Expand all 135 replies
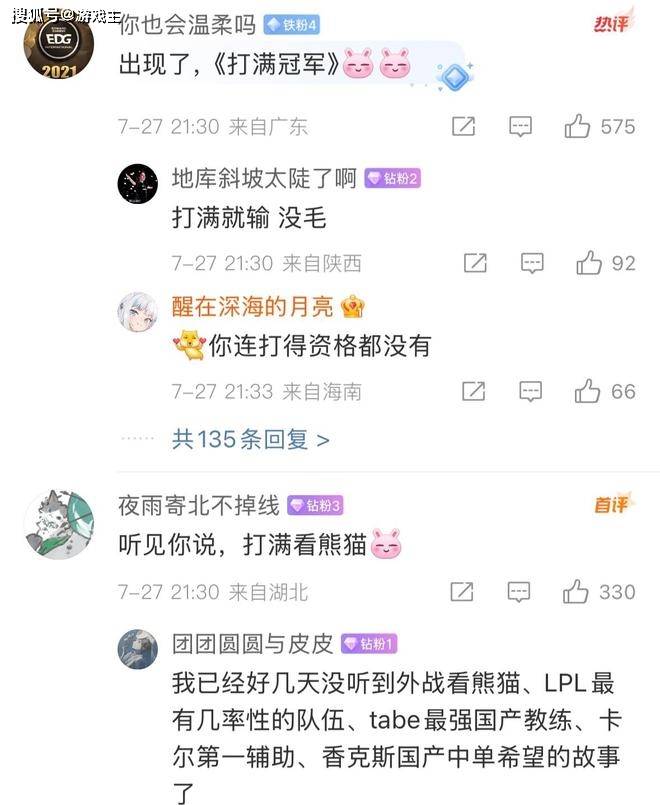The image size is (660, 805). (x=250, y=438)
